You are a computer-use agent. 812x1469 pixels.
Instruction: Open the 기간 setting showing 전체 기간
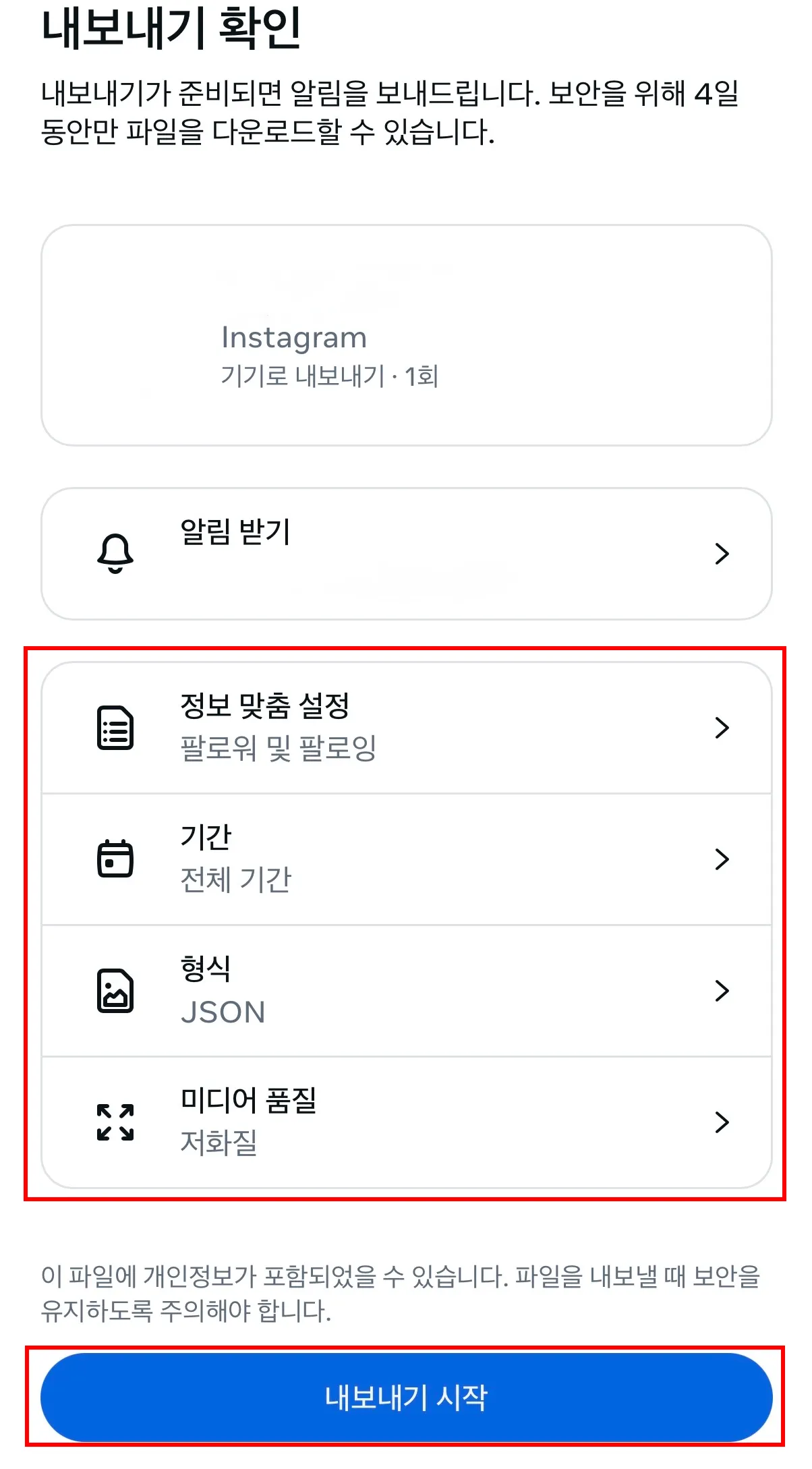point(405,858)
